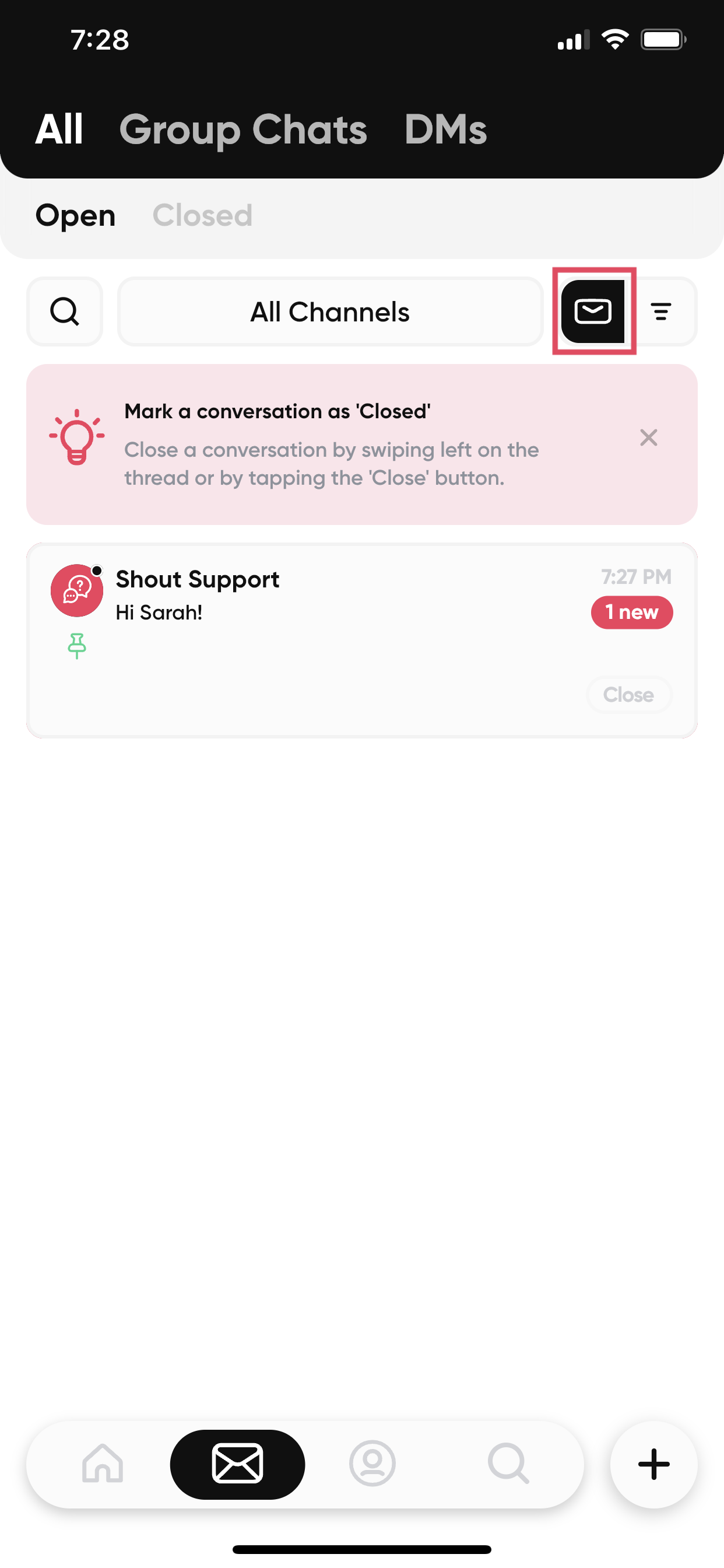This screenshot has width=724, height=1568.
Task: Toggle the unread envelope filter
Action: click(x=593, y=311)
